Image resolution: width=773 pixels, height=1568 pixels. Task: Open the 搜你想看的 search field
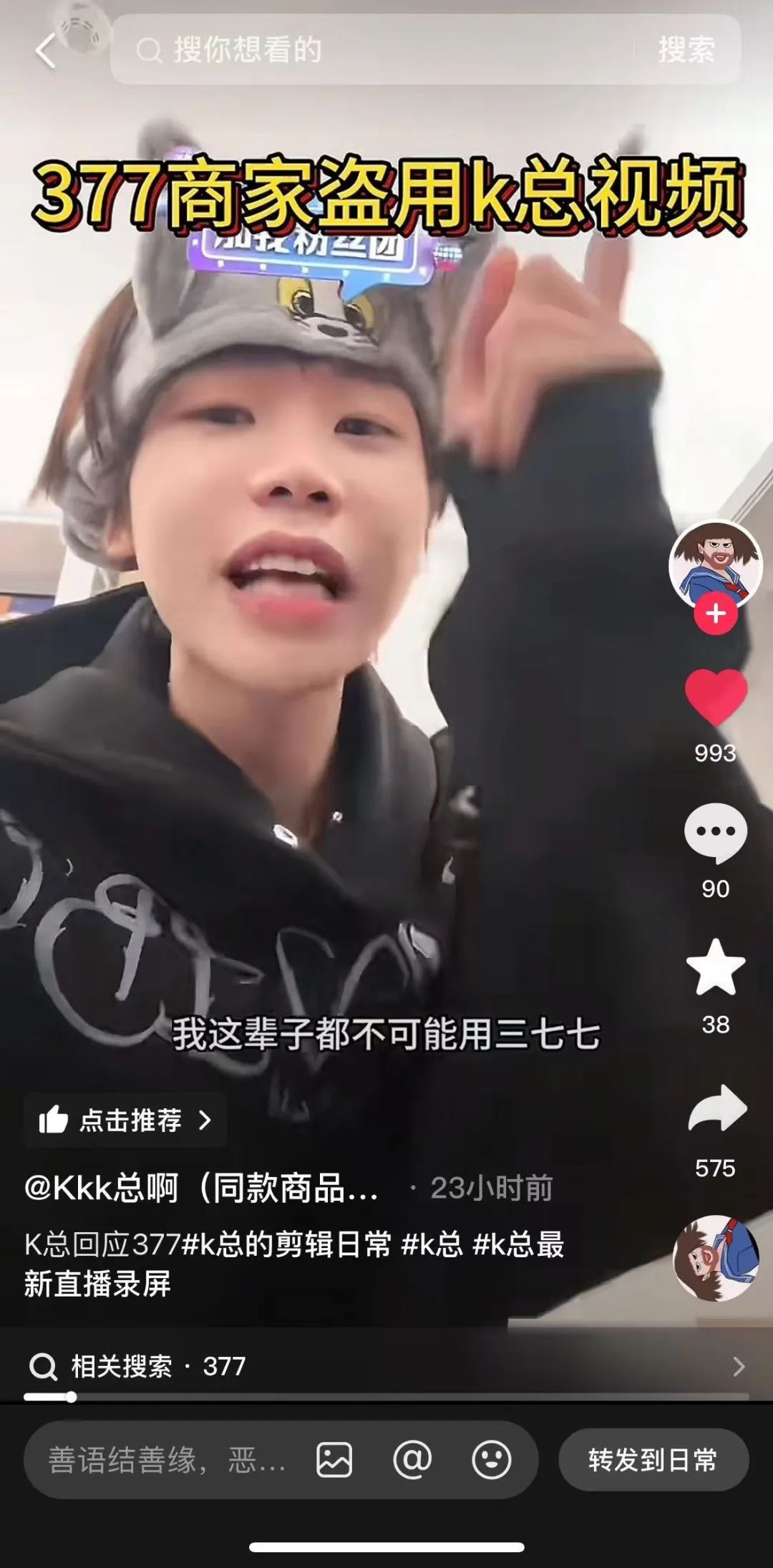tap(372, 50)
